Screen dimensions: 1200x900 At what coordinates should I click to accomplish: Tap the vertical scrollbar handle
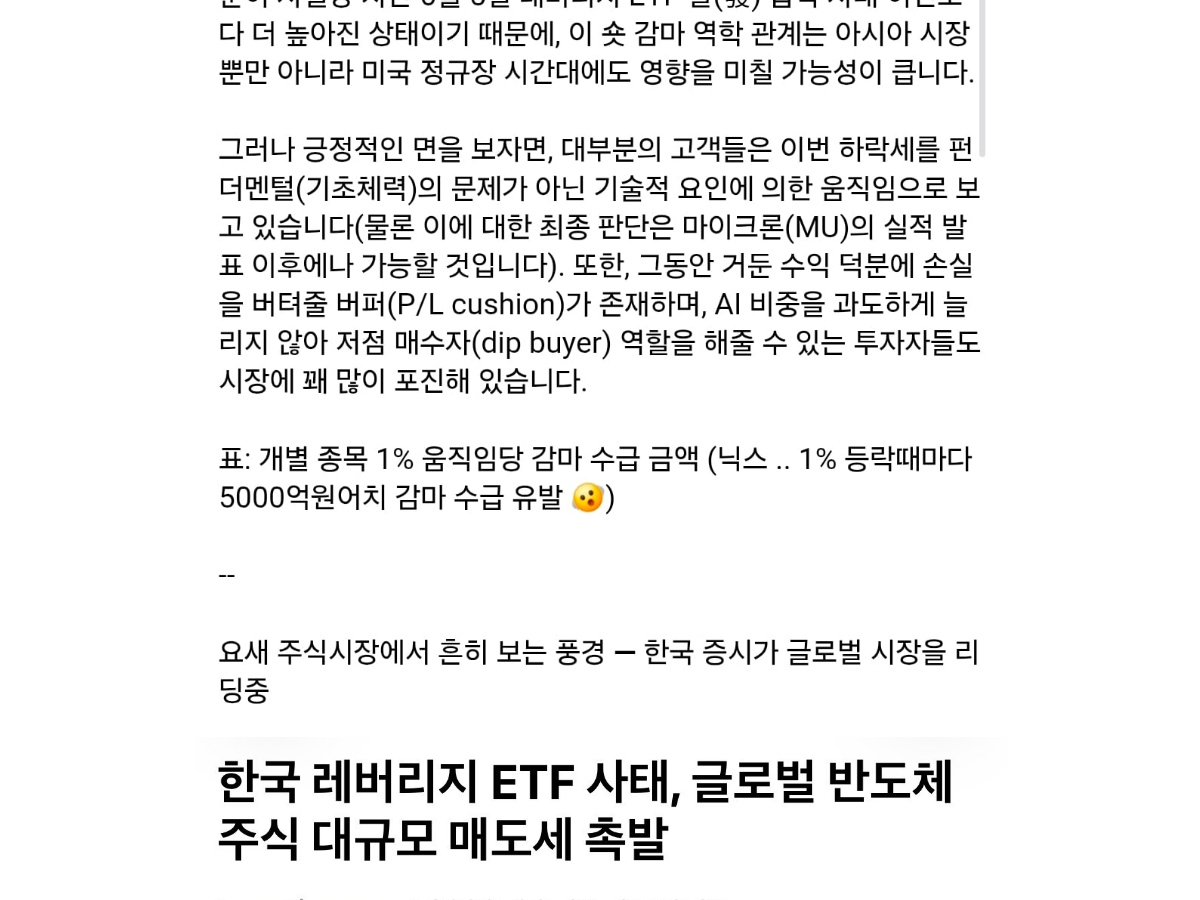[x=982, y=78]
